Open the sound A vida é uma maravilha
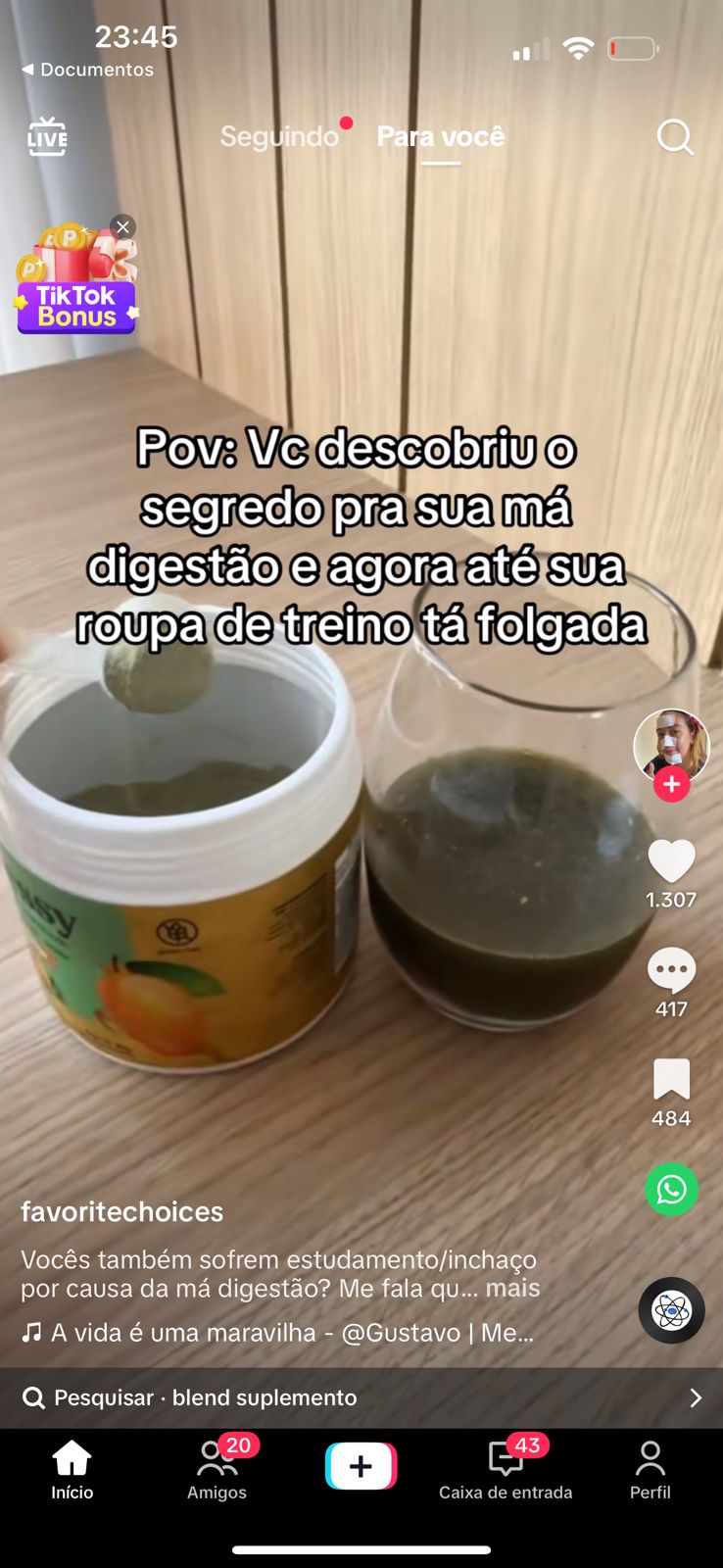The width and height of the screenshot is (723, 1568). (x=284, y=1333)
